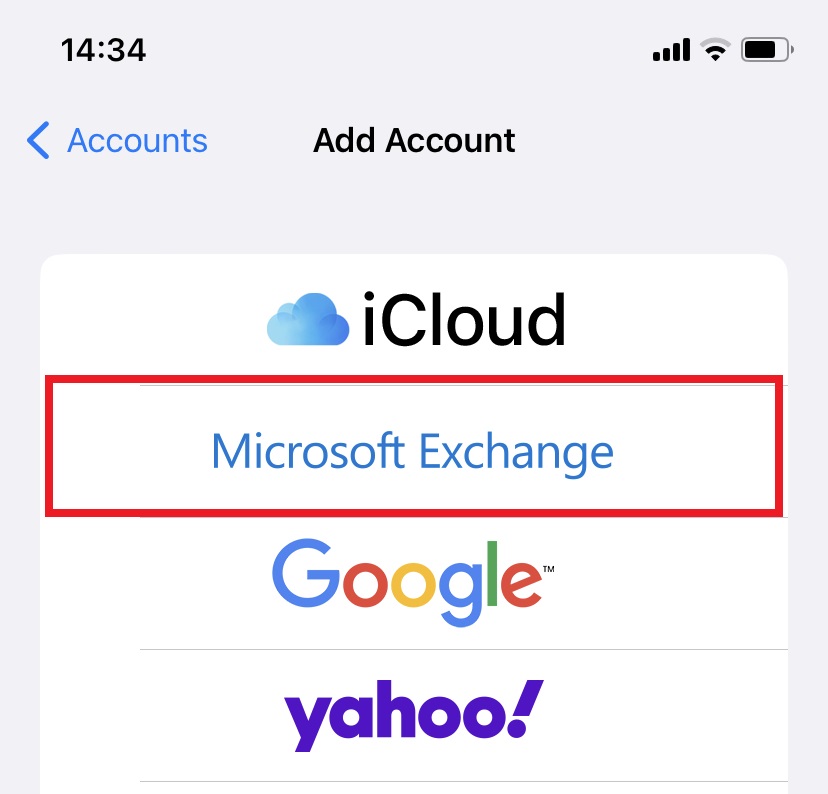Select Microsoft Exchange account option

(412, 452)
